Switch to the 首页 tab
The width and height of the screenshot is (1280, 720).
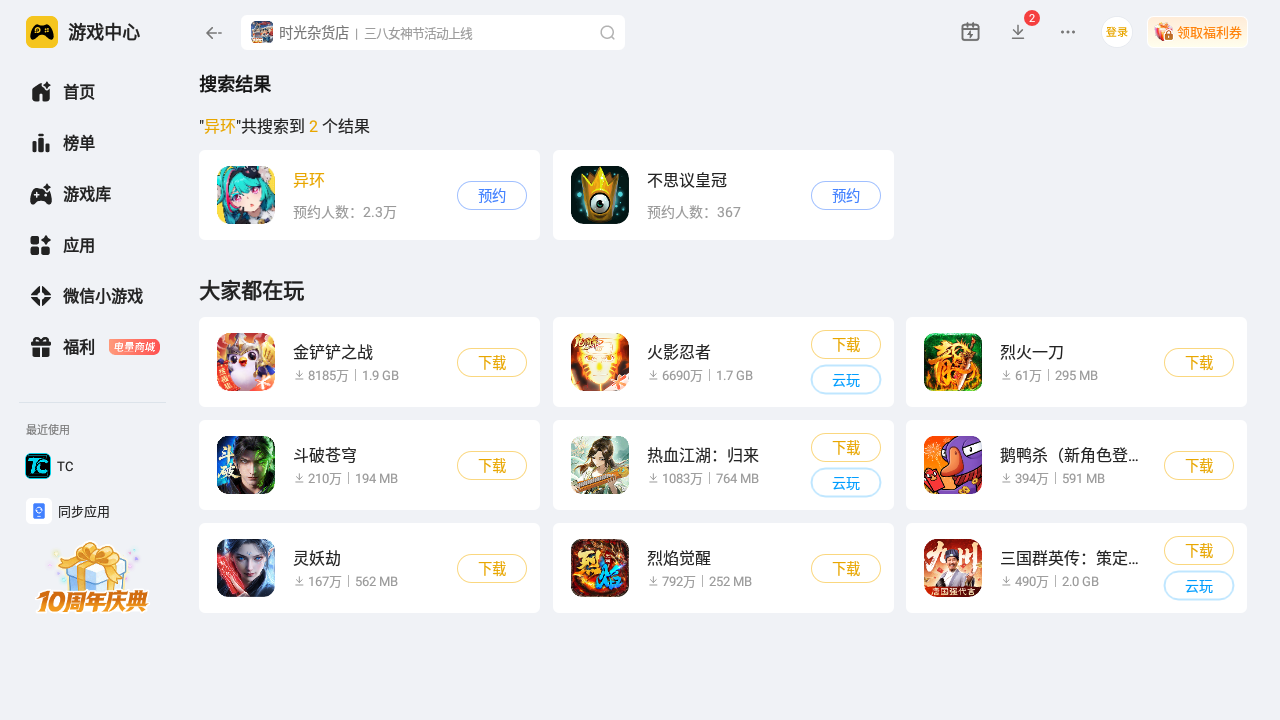click(78, 92)
